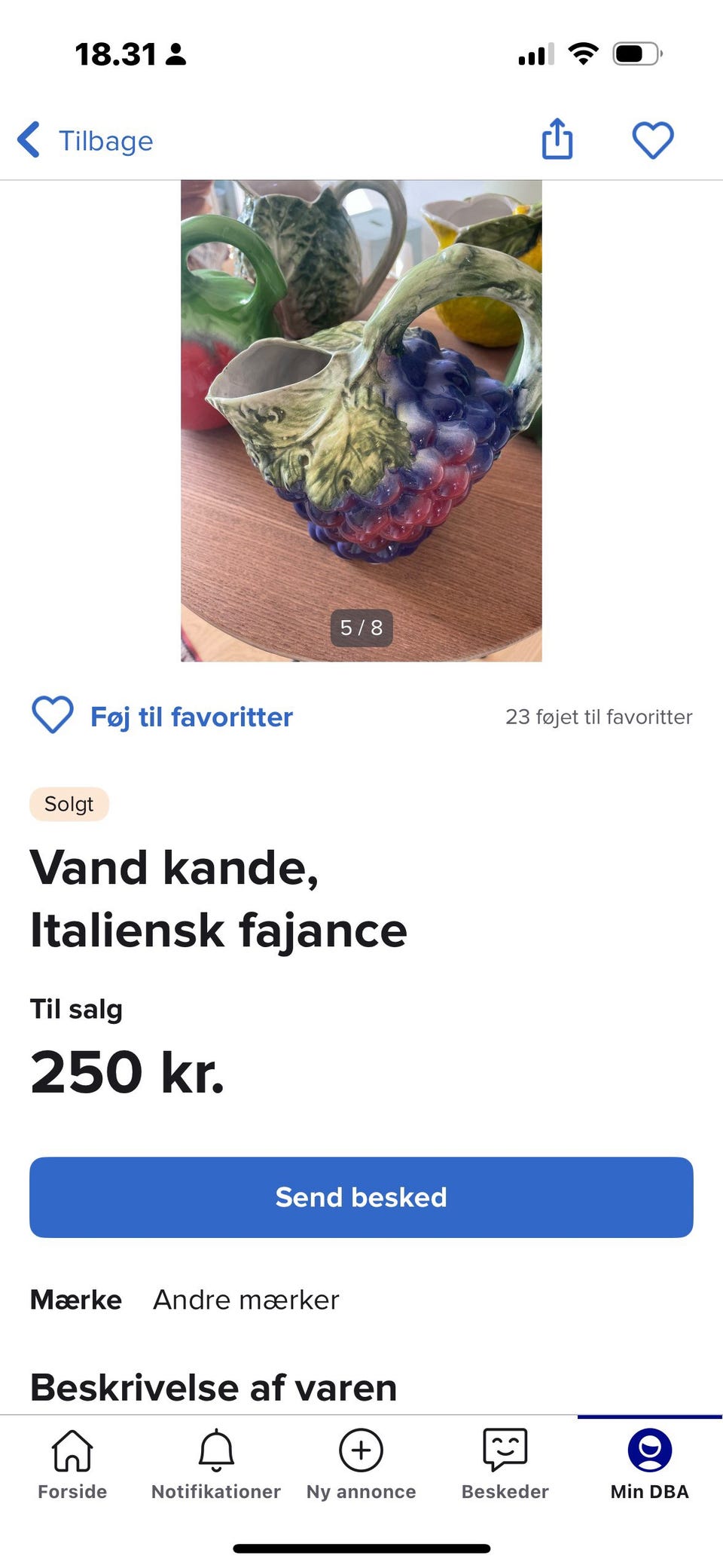Open the Forside home icon
This screenshot has width=723, height=1568.
(x=72, y=1449)
